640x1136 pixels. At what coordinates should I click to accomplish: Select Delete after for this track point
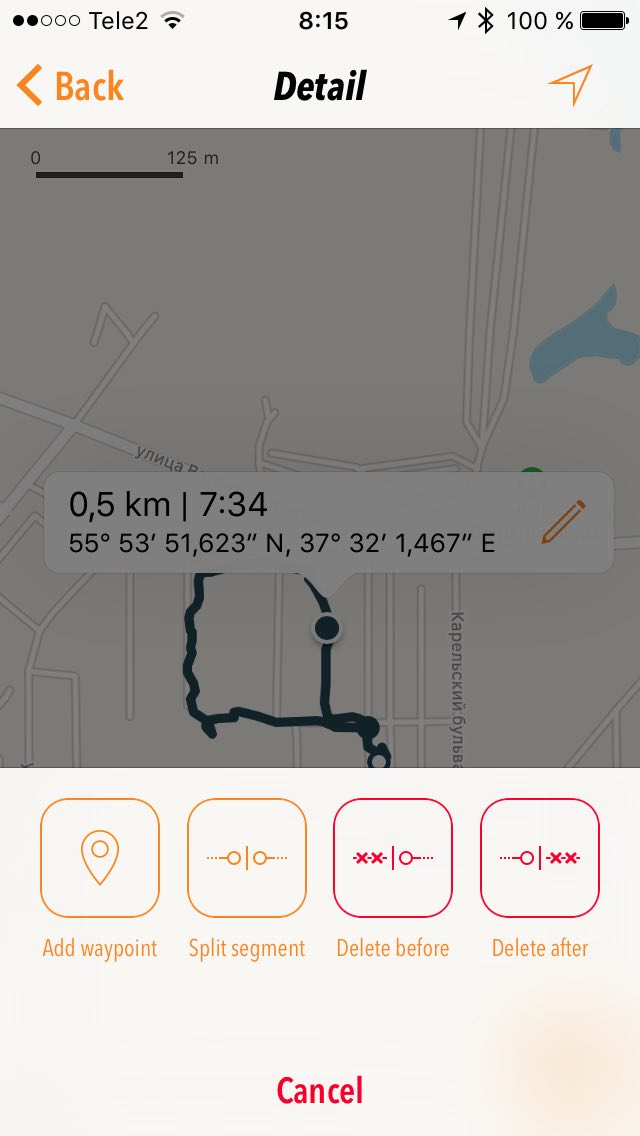pos(540,858)
